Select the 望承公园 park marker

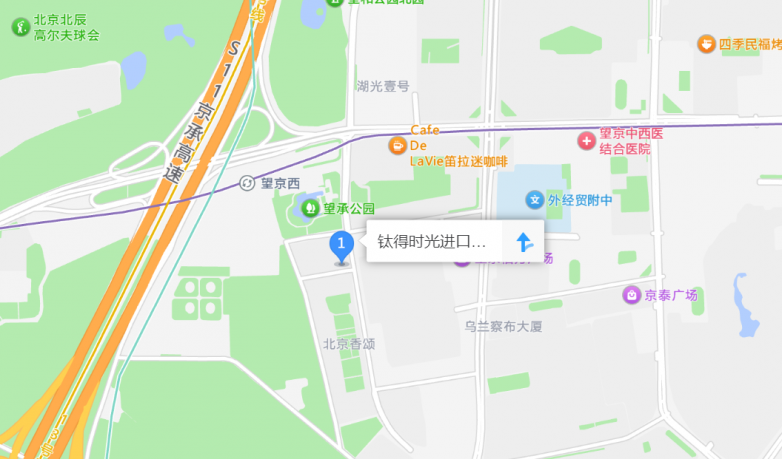coord(310,208)
